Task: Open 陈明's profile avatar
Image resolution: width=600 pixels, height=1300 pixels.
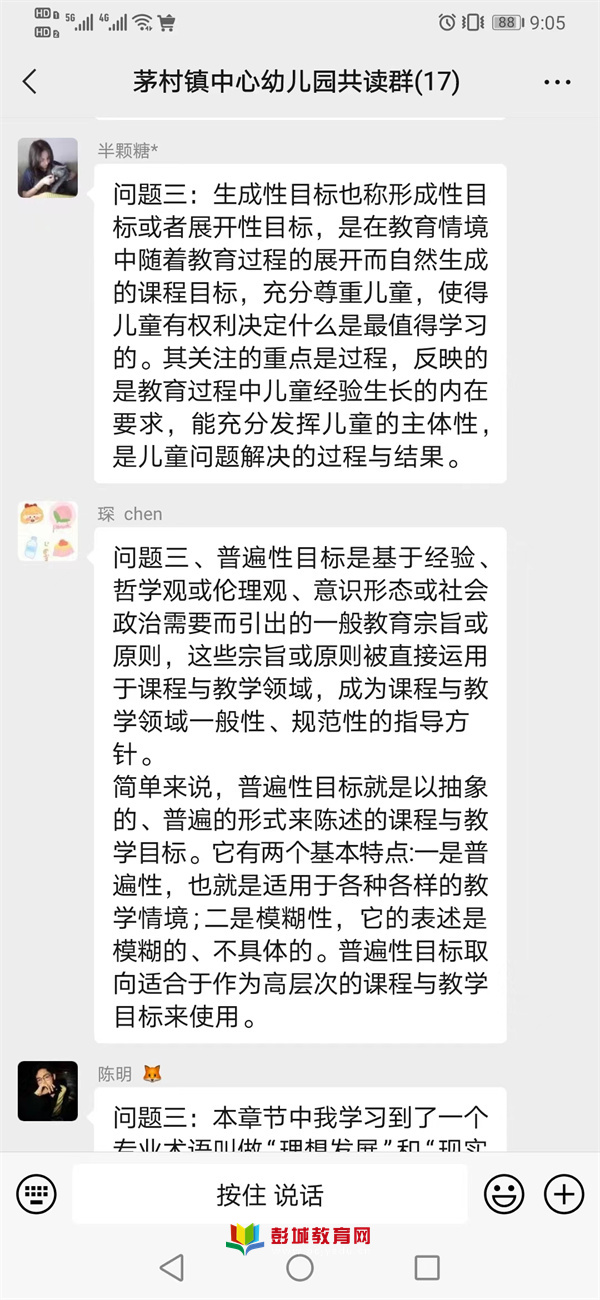Action: click(48, 1090)
